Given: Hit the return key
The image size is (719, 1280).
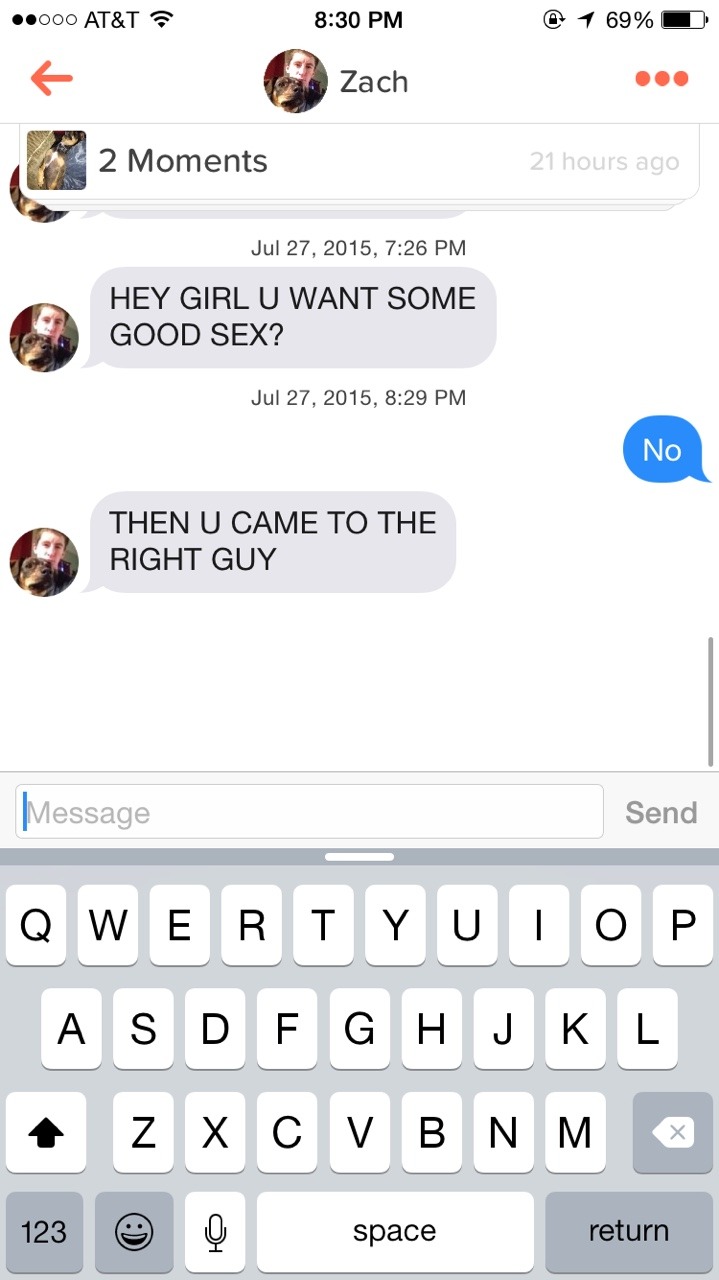Looking at the screenshot, I should (x=628, y=1231).
